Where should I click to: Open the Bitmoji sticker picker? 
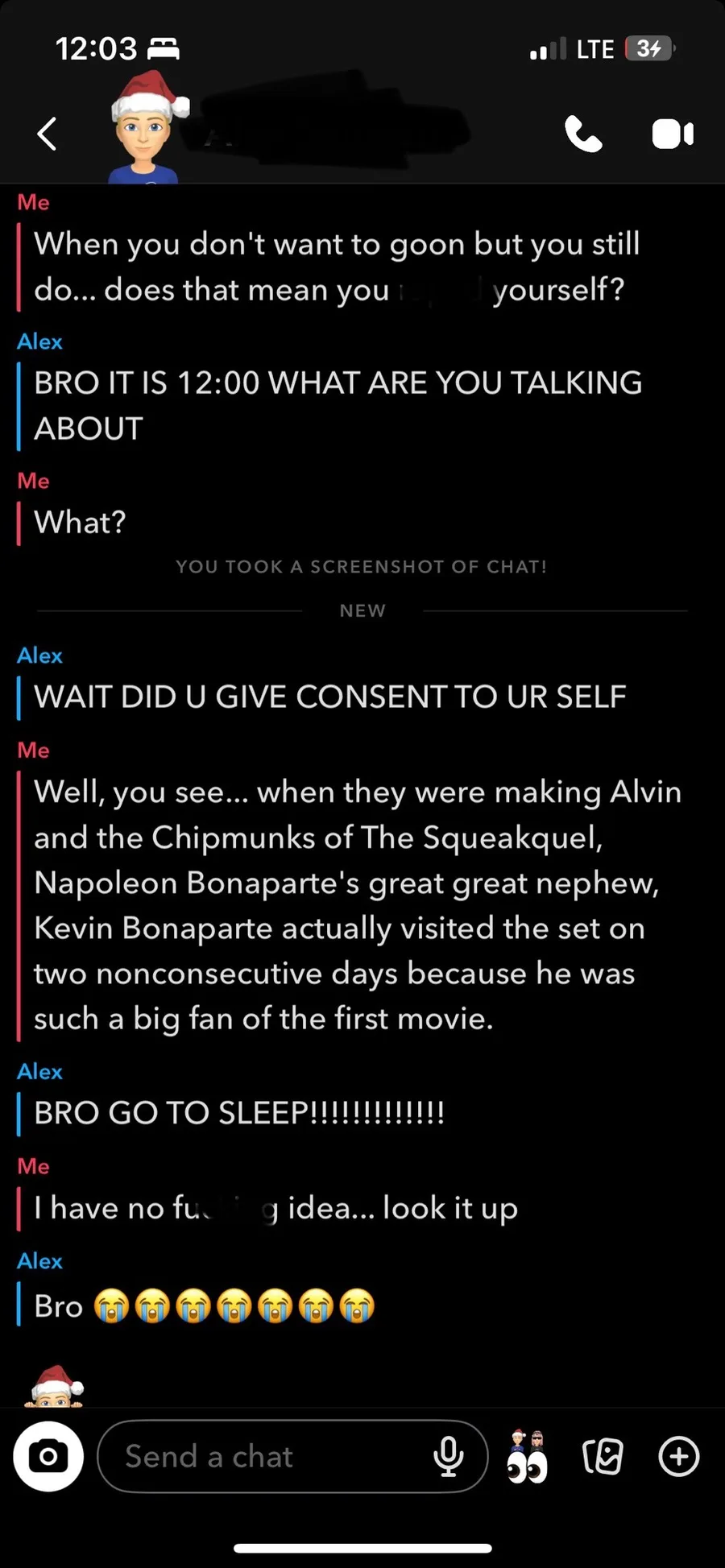[x=528, y=1456]
